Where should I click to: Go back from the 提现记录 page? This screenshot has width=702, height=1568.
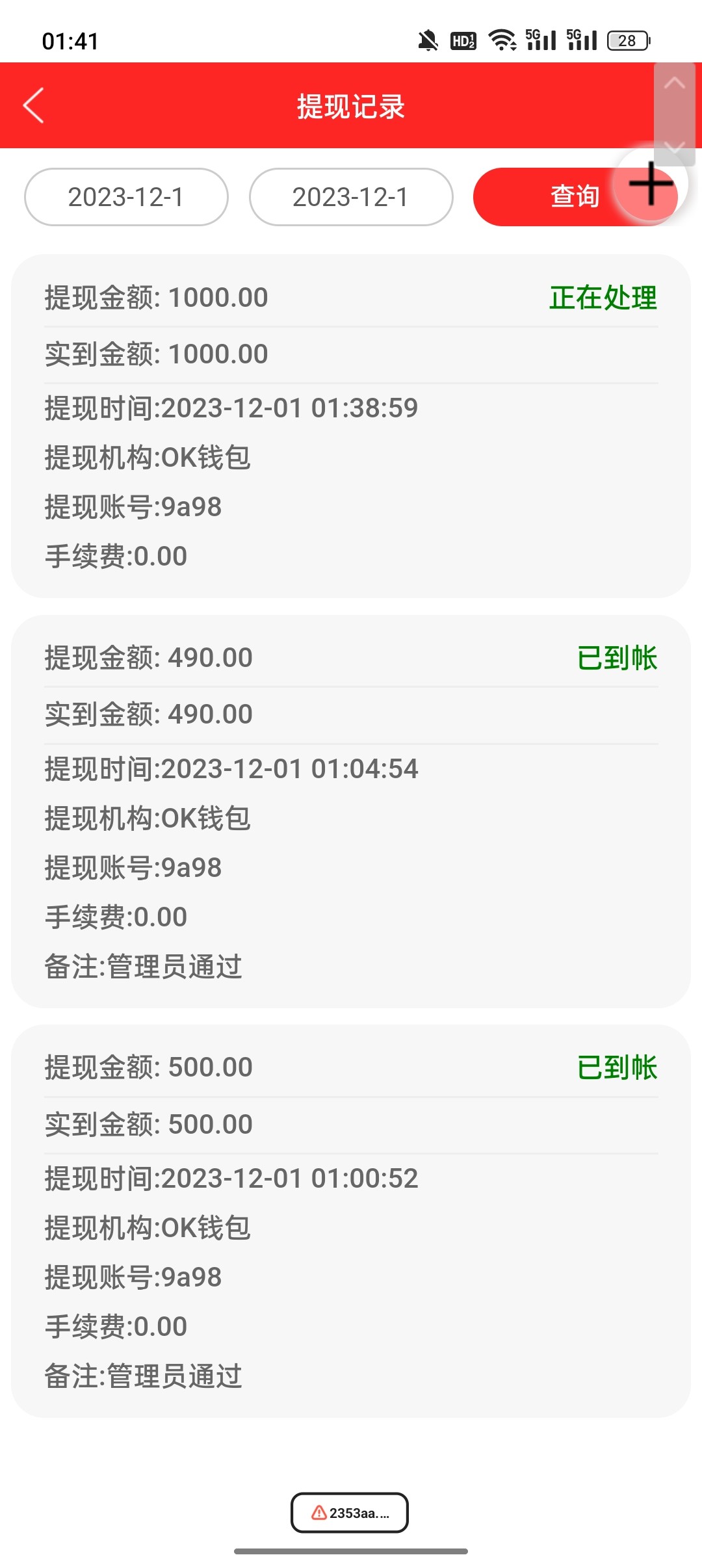(x=34, y=105)
